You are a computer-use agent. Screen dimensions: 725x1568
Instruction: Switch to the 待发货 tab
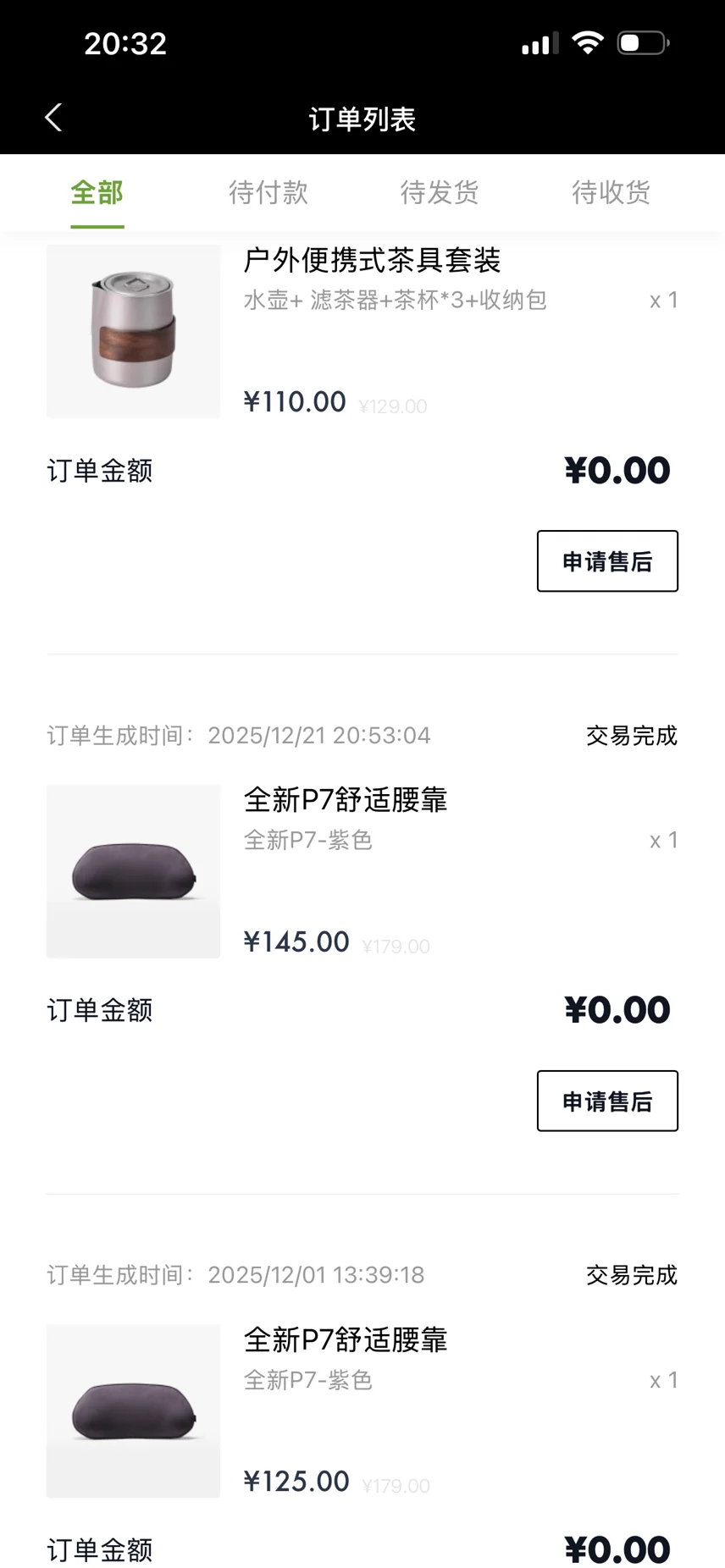[439, 193]
